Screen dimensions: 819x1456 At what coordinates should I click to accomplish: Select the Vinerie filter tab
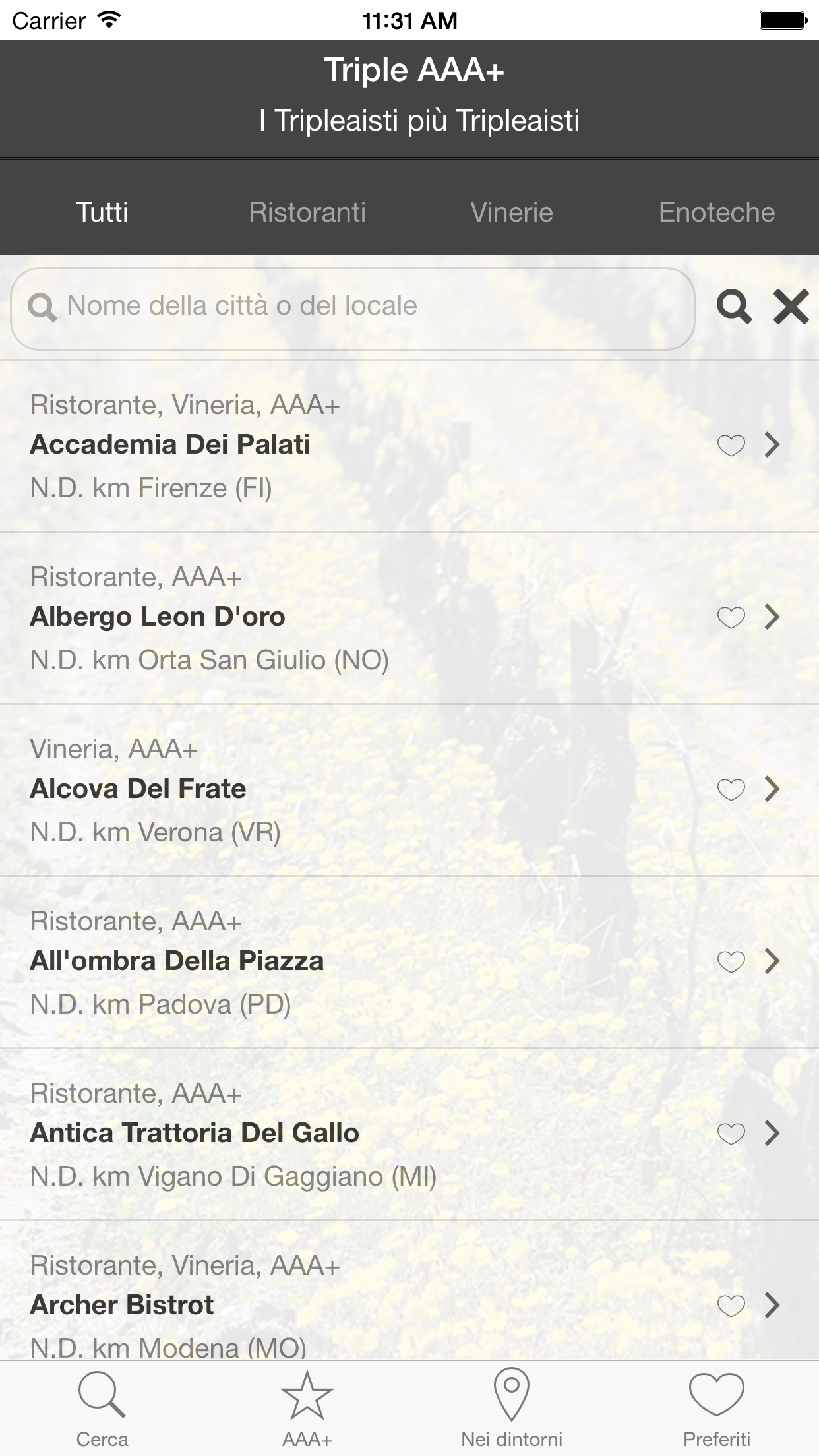(x=512, y=212)
